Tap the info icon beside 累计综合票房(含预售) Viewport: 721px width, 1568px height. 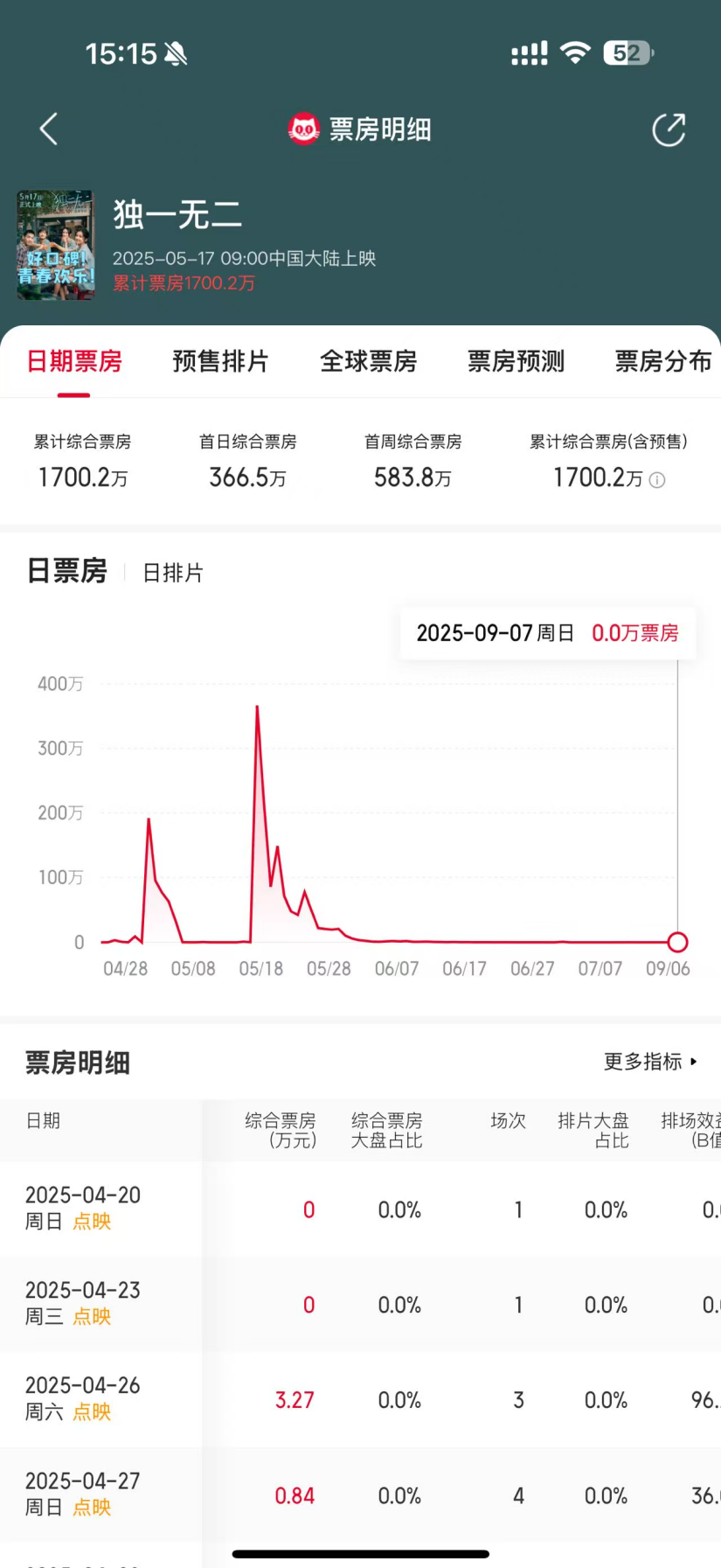point(657,480)
